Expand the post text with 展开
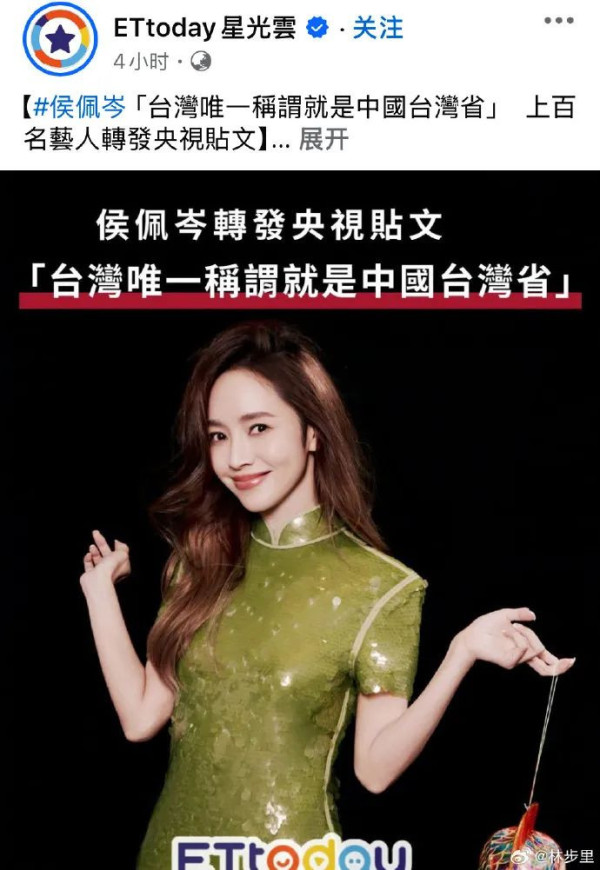This screenshot has width=600, height=870. coord(324,140)
